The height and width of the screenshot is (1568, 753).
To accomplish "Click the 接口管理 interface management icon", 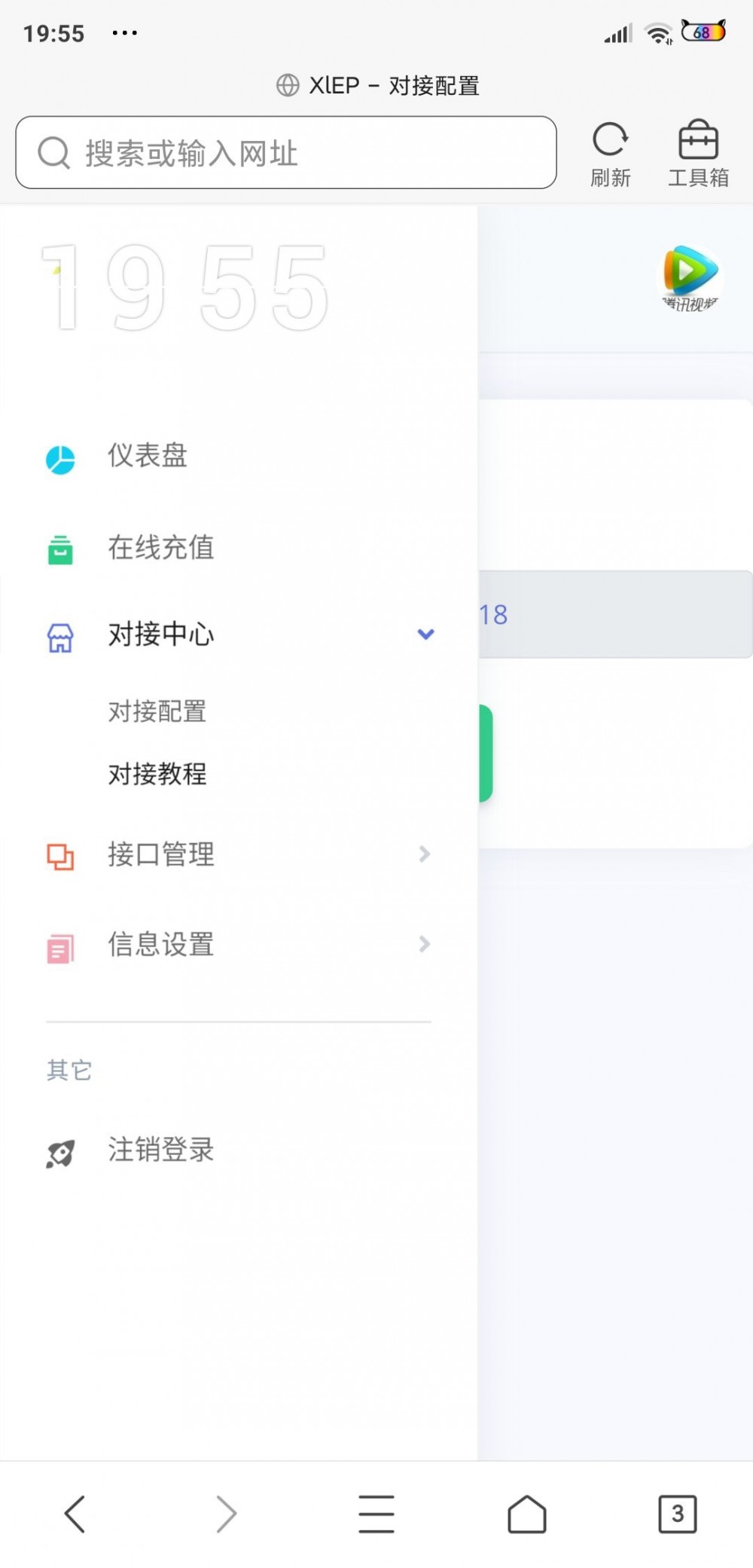I will click(x=60, y=856).
